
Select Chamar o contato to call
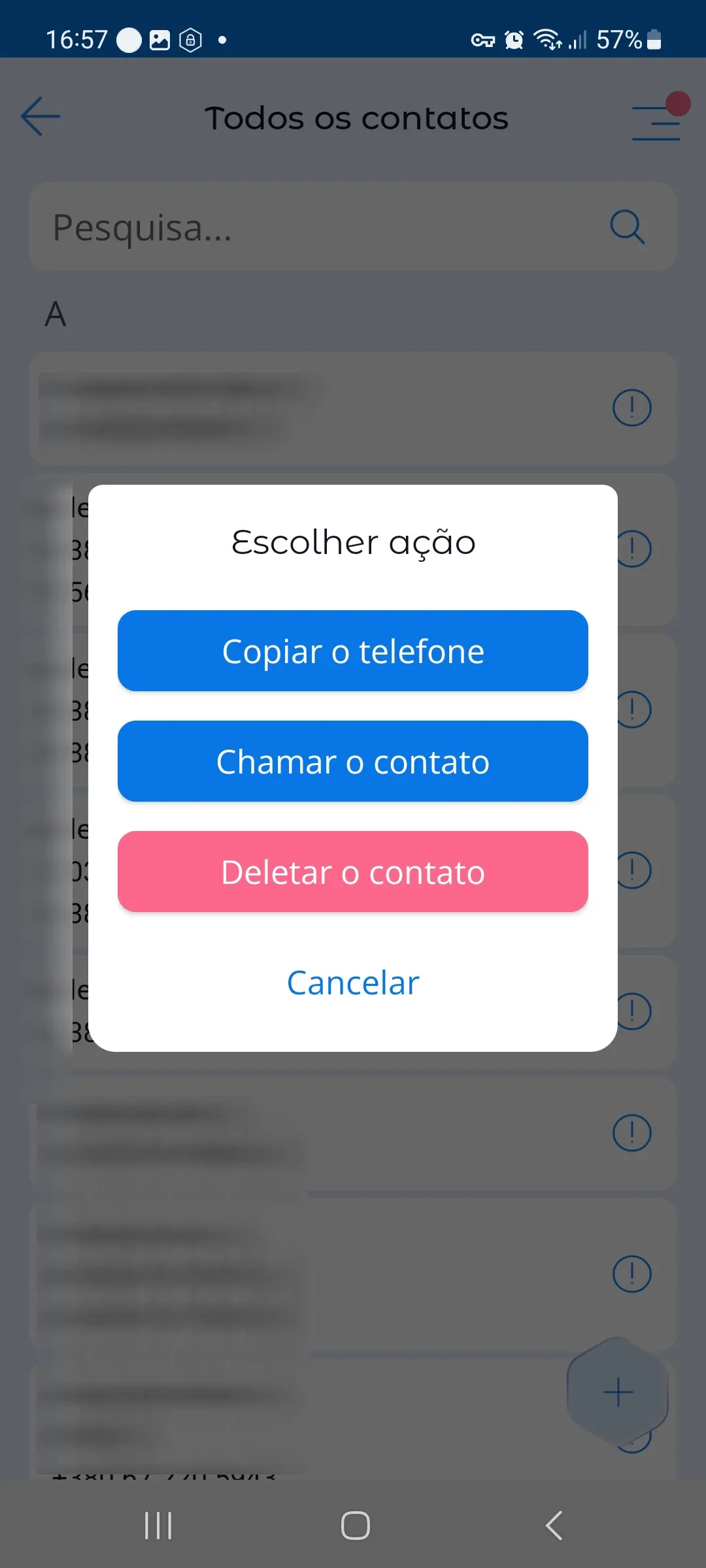coord(353,761)
